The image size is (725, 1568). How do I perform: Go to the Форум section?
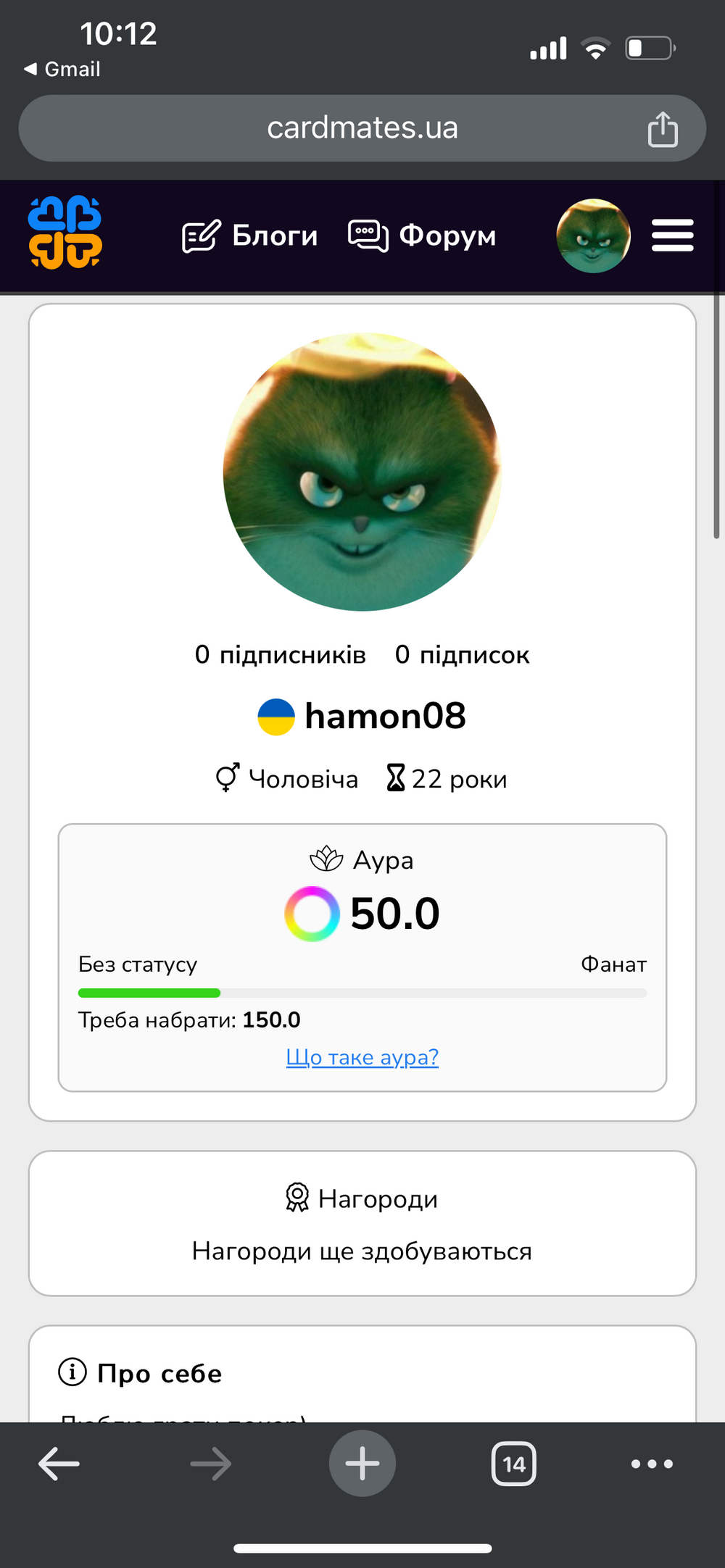422,236
